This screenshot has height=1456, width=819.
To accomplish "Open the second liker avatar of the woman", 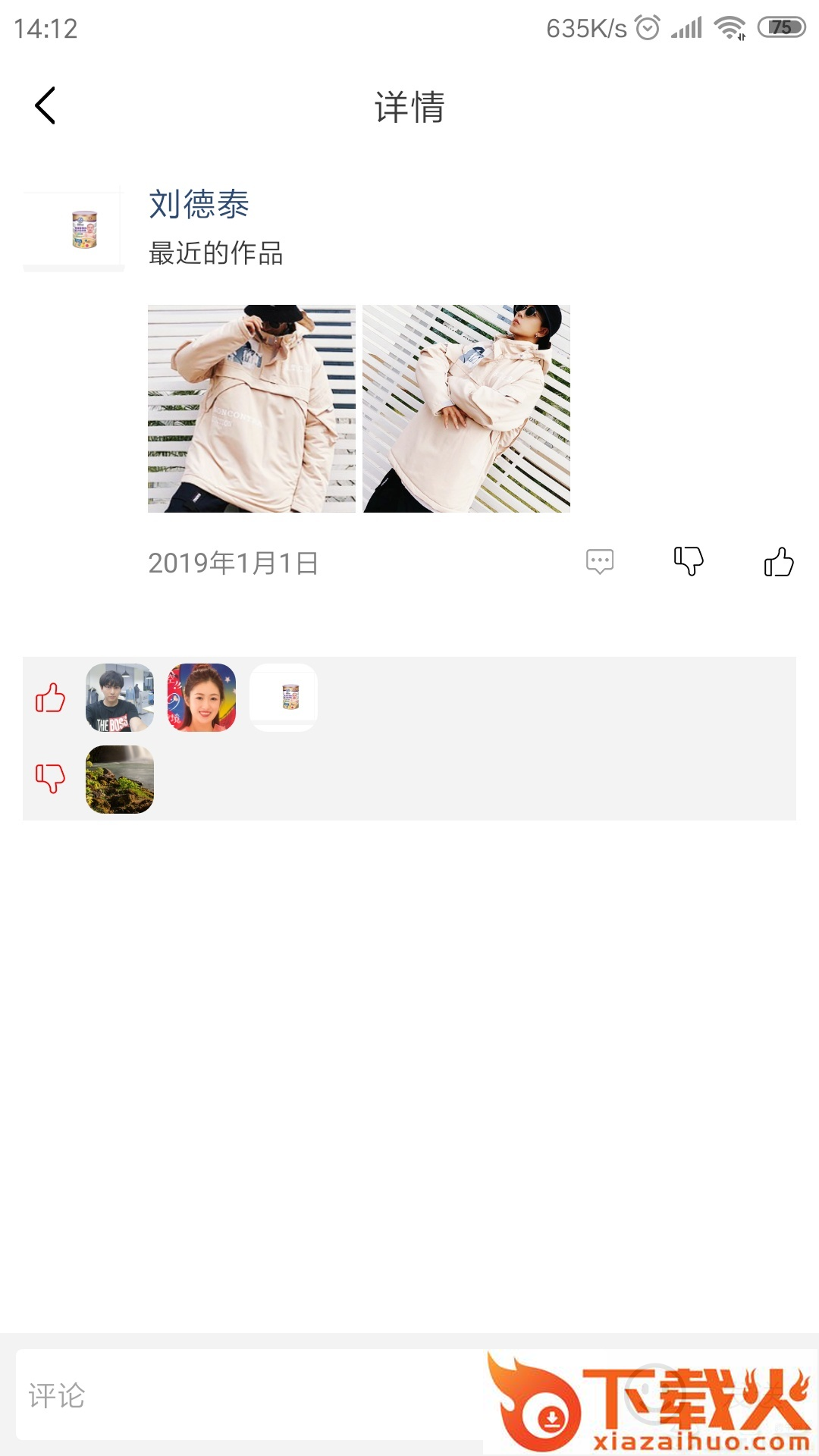I will pyautogui.click(x=201, y=698).
